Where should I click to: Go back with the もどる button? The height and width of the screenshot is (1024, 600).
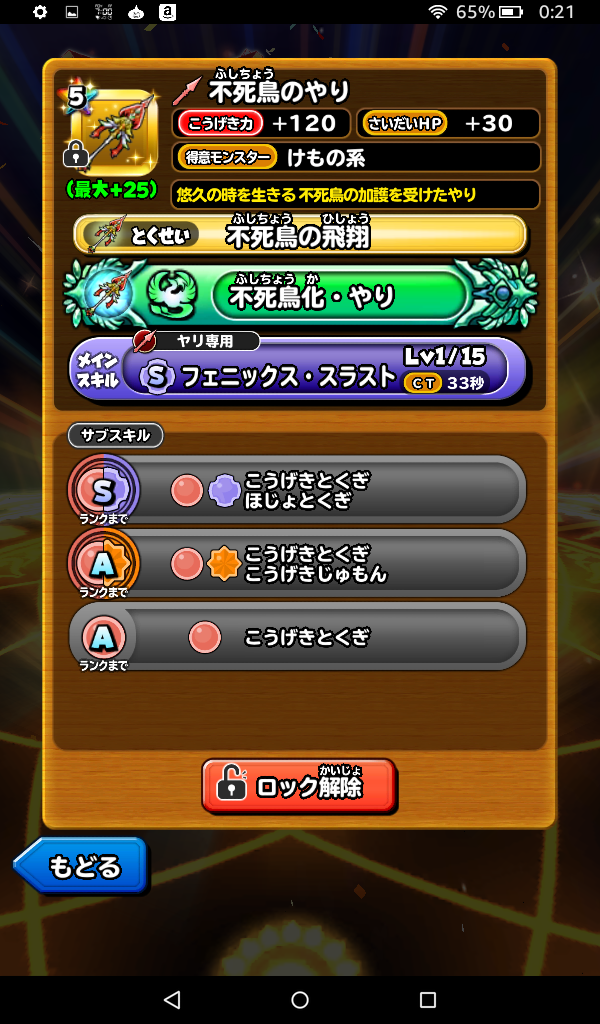pyautogui.click(x=82, y=866)
